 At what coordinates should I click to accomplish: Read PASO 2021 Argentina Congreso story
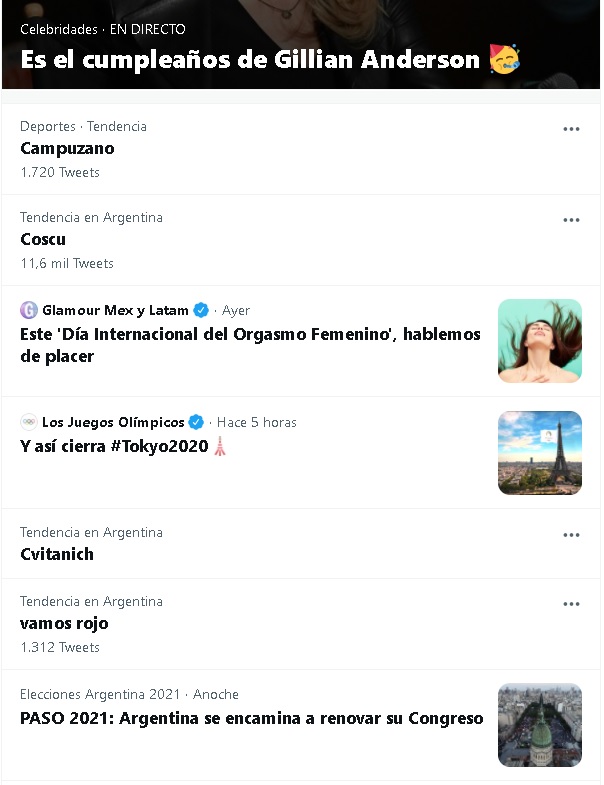click(x=251, y=718)
